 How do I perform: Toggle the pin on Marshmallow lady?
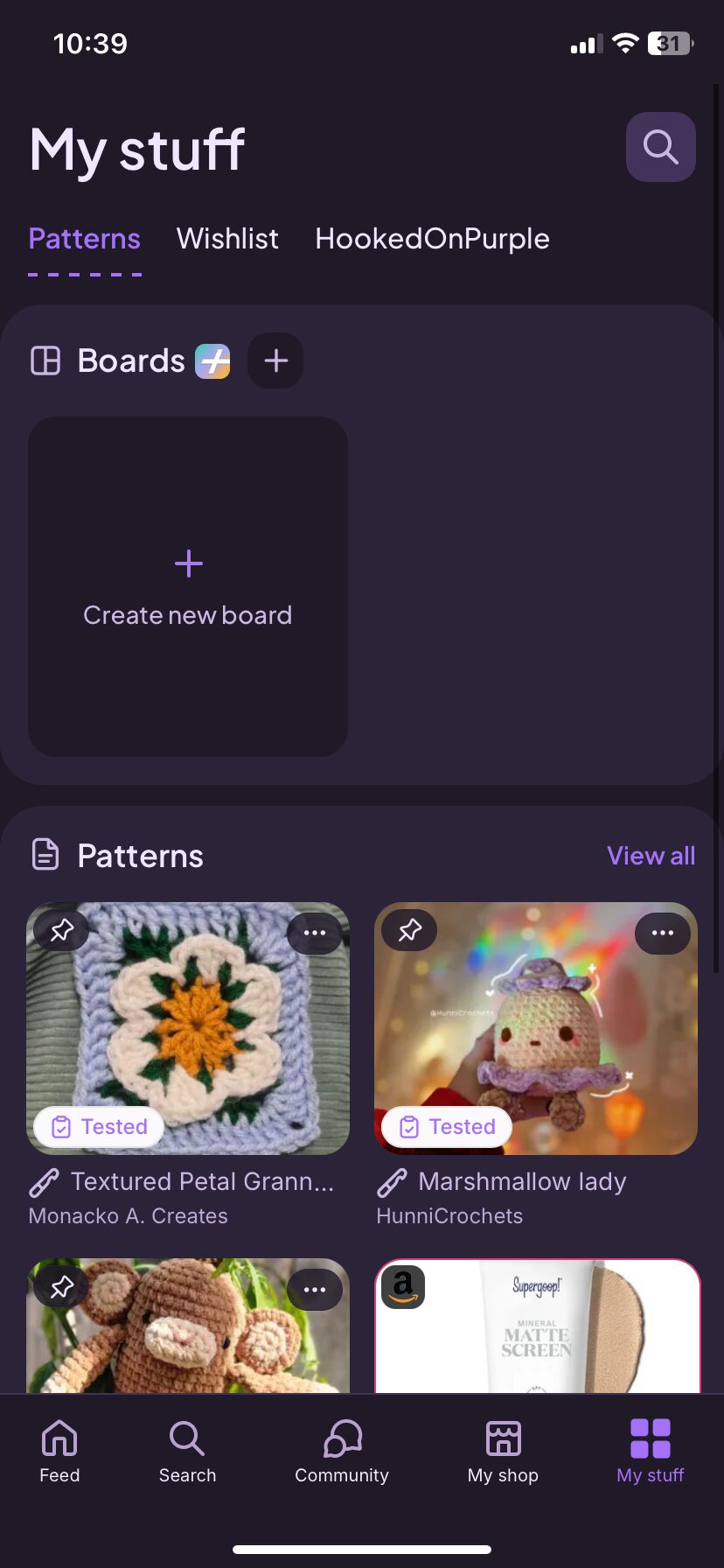pos(409,930)
